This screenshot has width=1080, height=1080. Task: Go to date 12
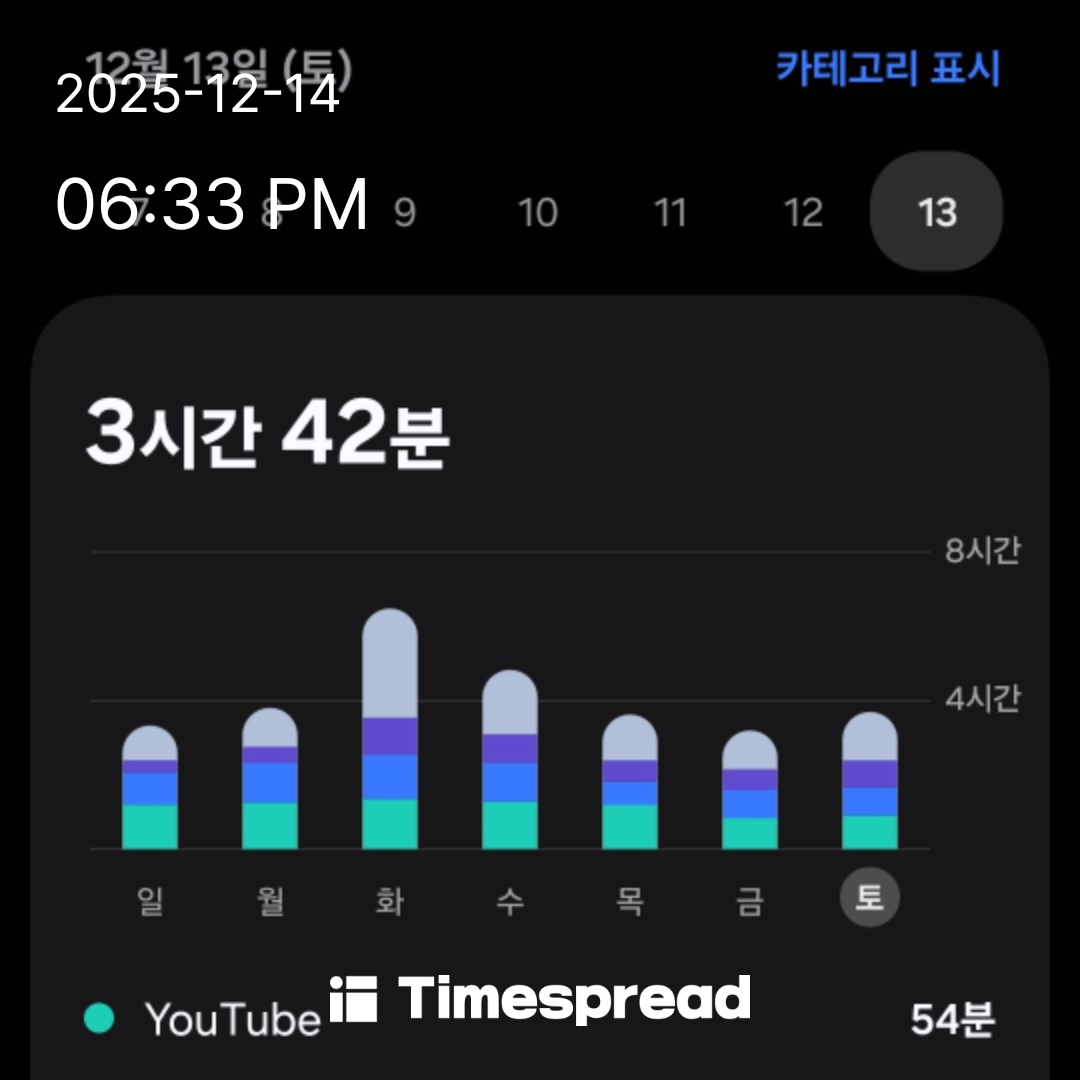coord(803,212)
